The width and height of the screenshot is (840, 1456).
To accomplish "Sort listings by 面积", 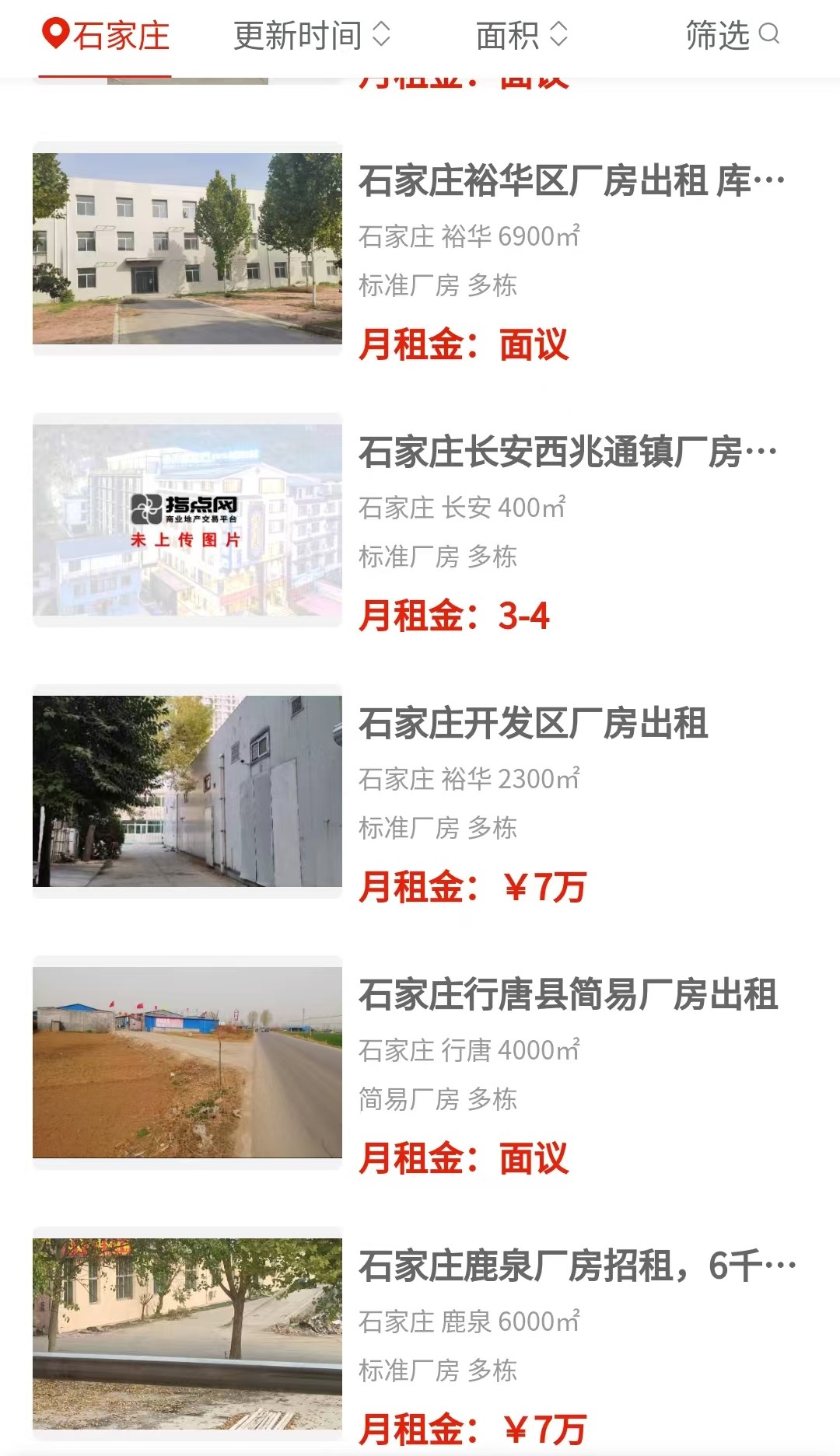I will (521, 36).
